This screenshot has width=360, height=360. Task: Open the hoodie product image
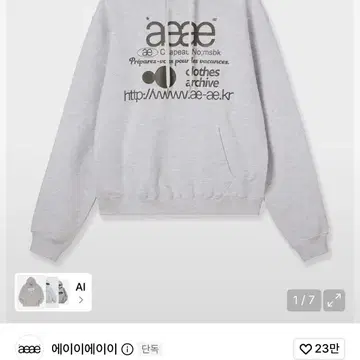[180, 133]
